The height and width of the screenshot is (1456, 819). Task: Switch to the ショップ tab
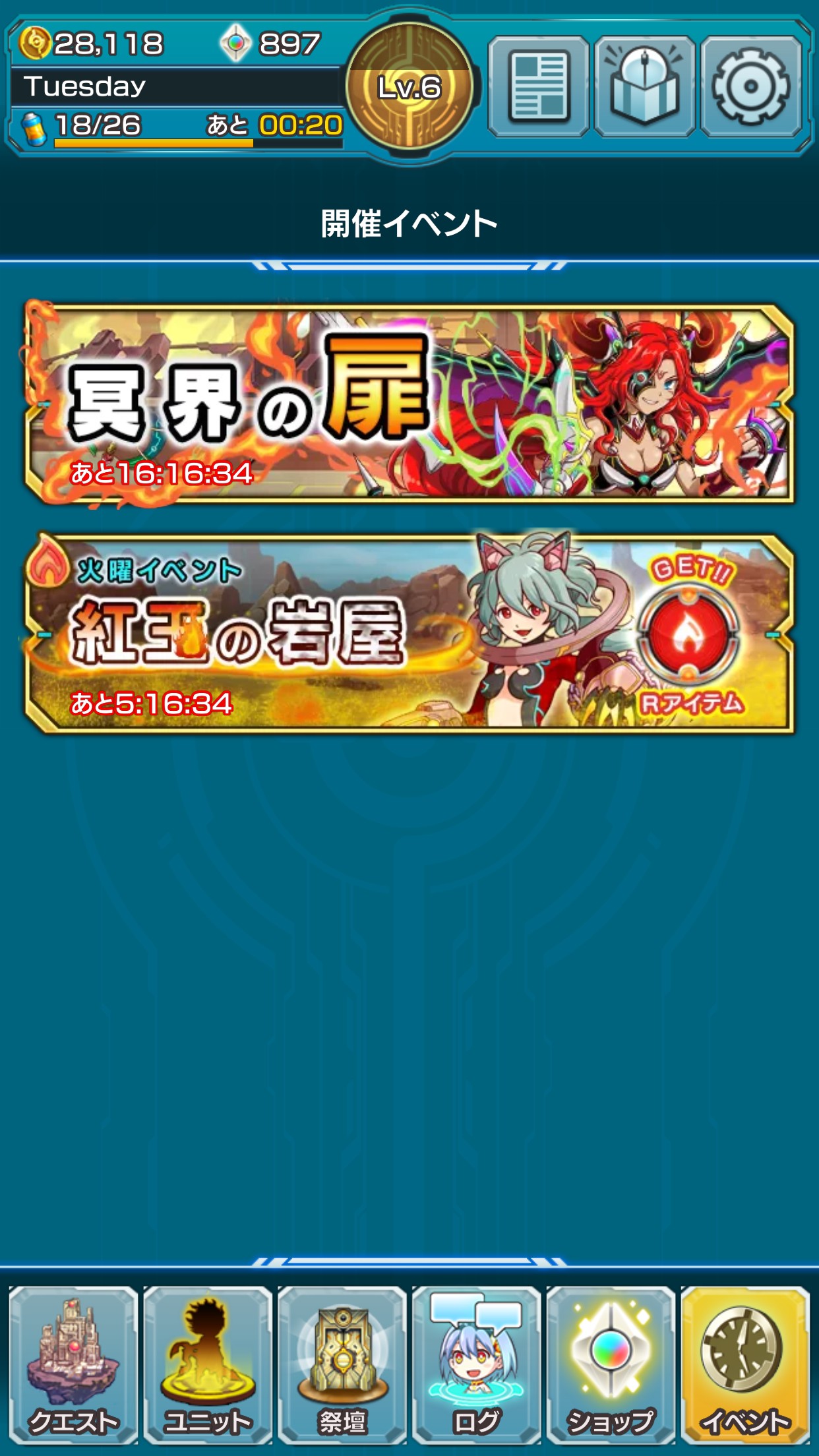coord(611,1365)
